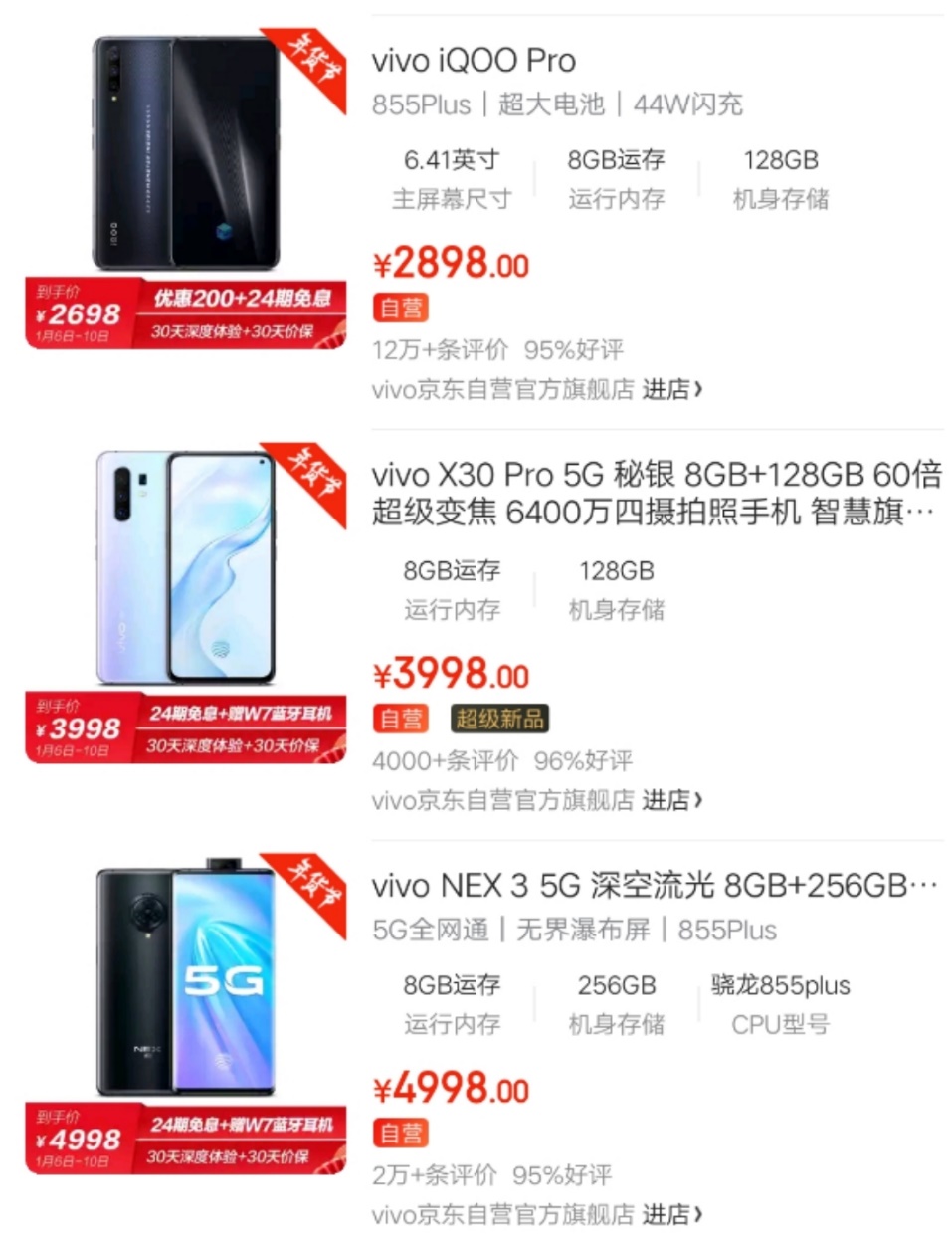Open the vivo NEX 3 5G listing

[655, 885]
